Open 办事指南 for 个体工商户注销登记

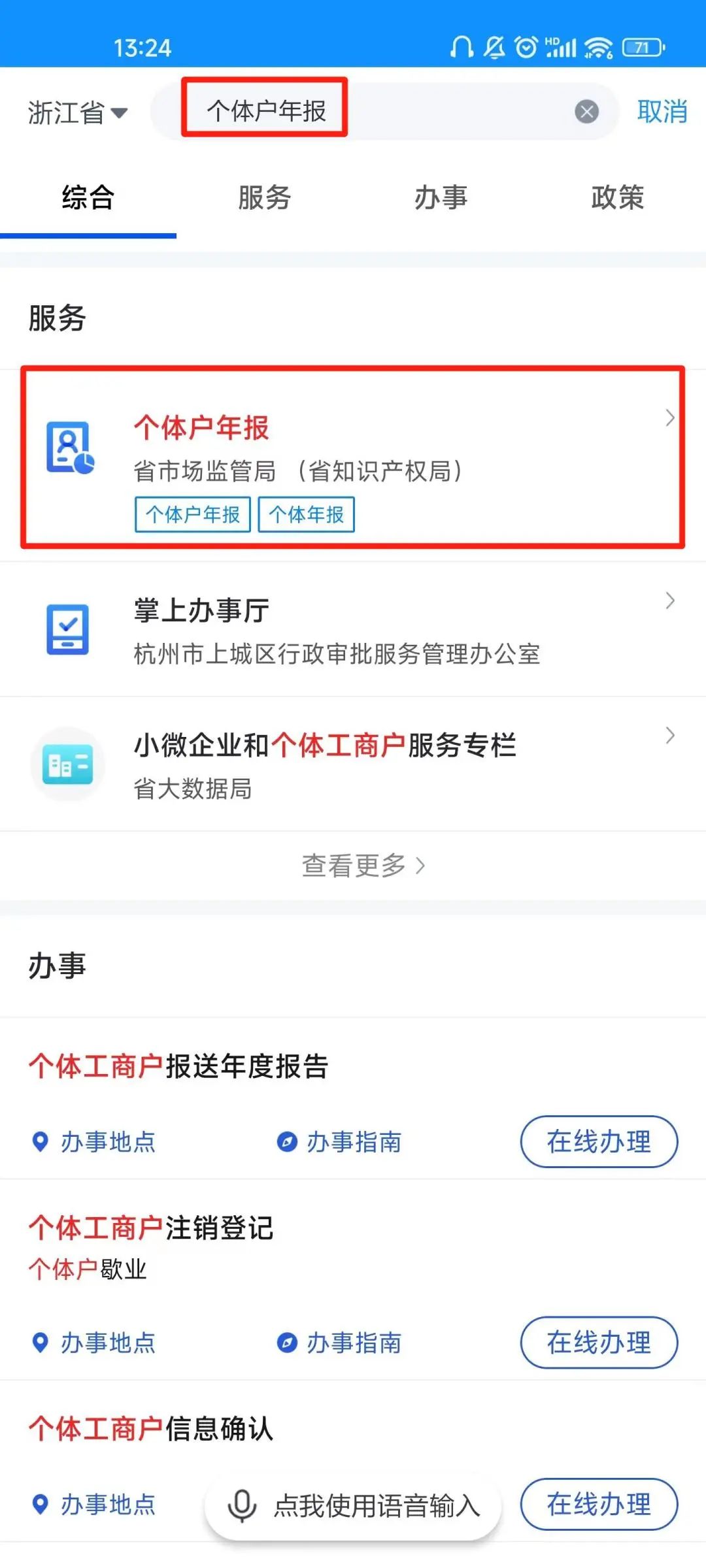point(340,1343)
